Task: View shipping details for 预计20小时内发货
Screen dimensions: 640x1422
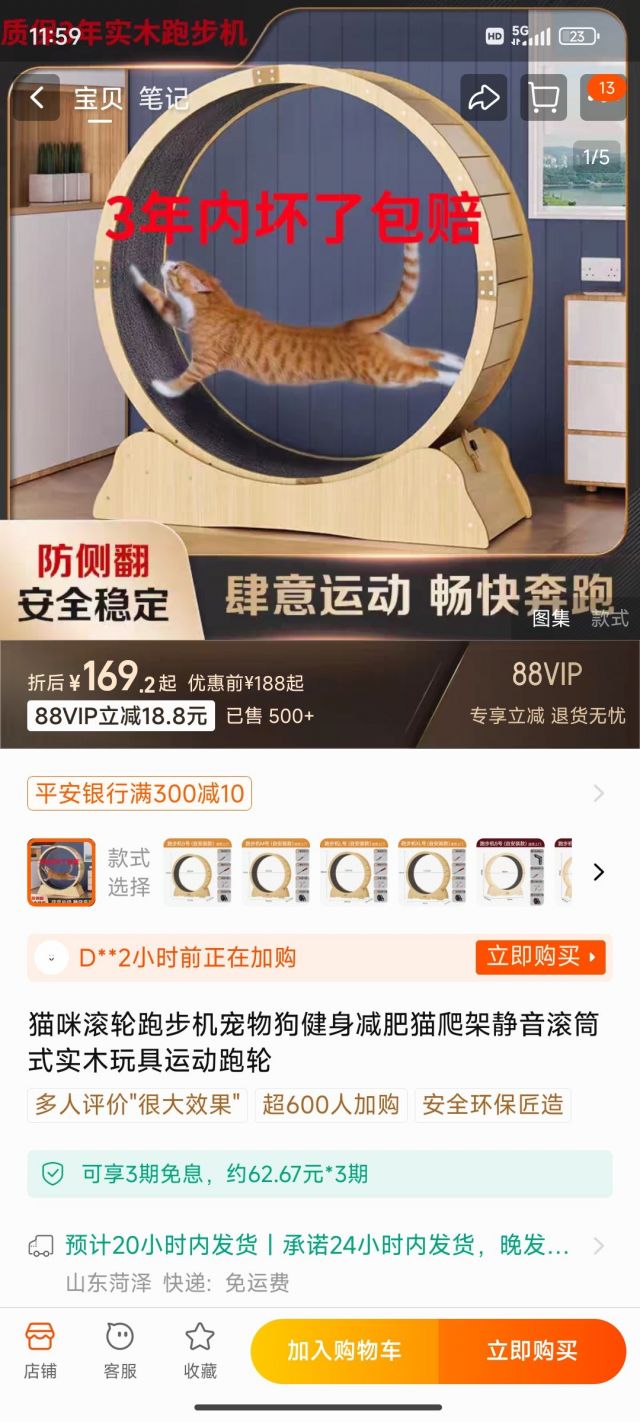Action: click(318, 1246)
